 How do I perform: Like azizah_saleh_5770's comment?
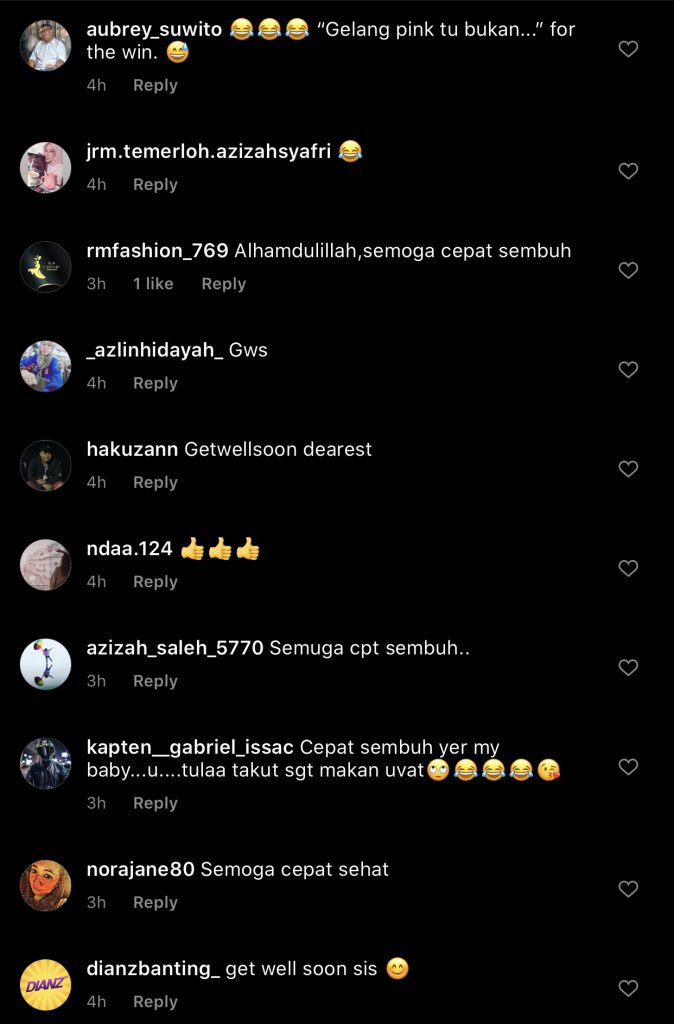[x=628, y=667]
